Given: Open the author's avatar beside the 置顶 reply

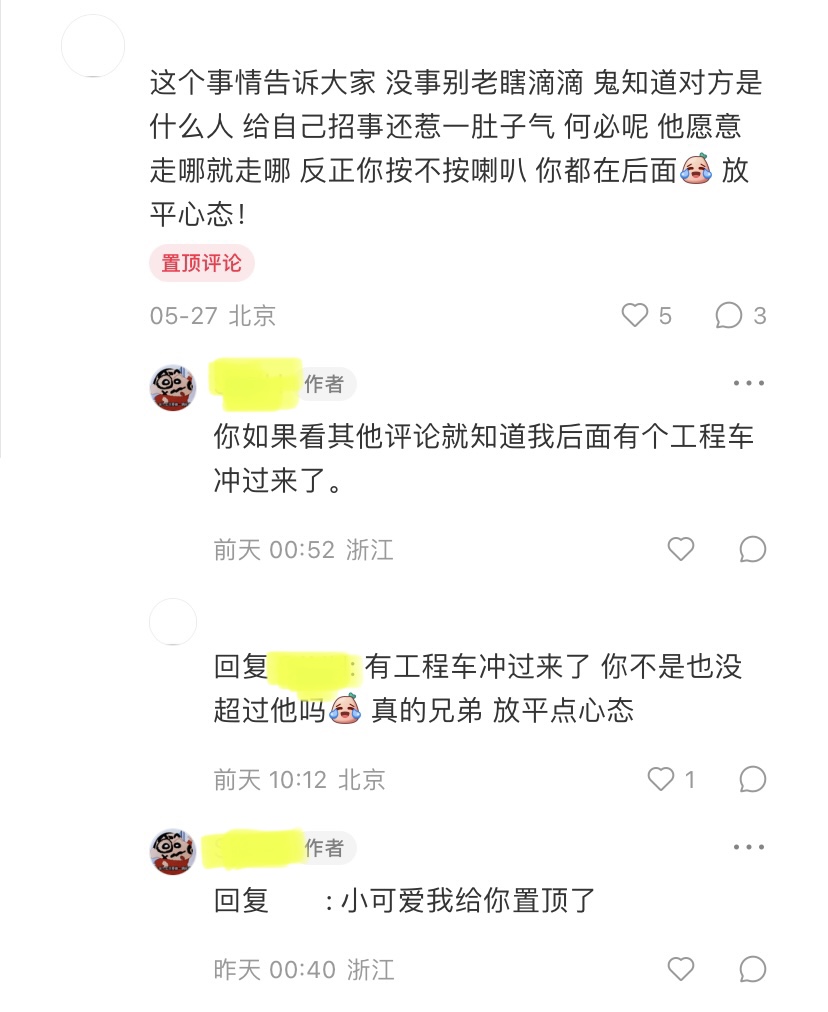Looking at the screenshot, I should coord(173,852).
